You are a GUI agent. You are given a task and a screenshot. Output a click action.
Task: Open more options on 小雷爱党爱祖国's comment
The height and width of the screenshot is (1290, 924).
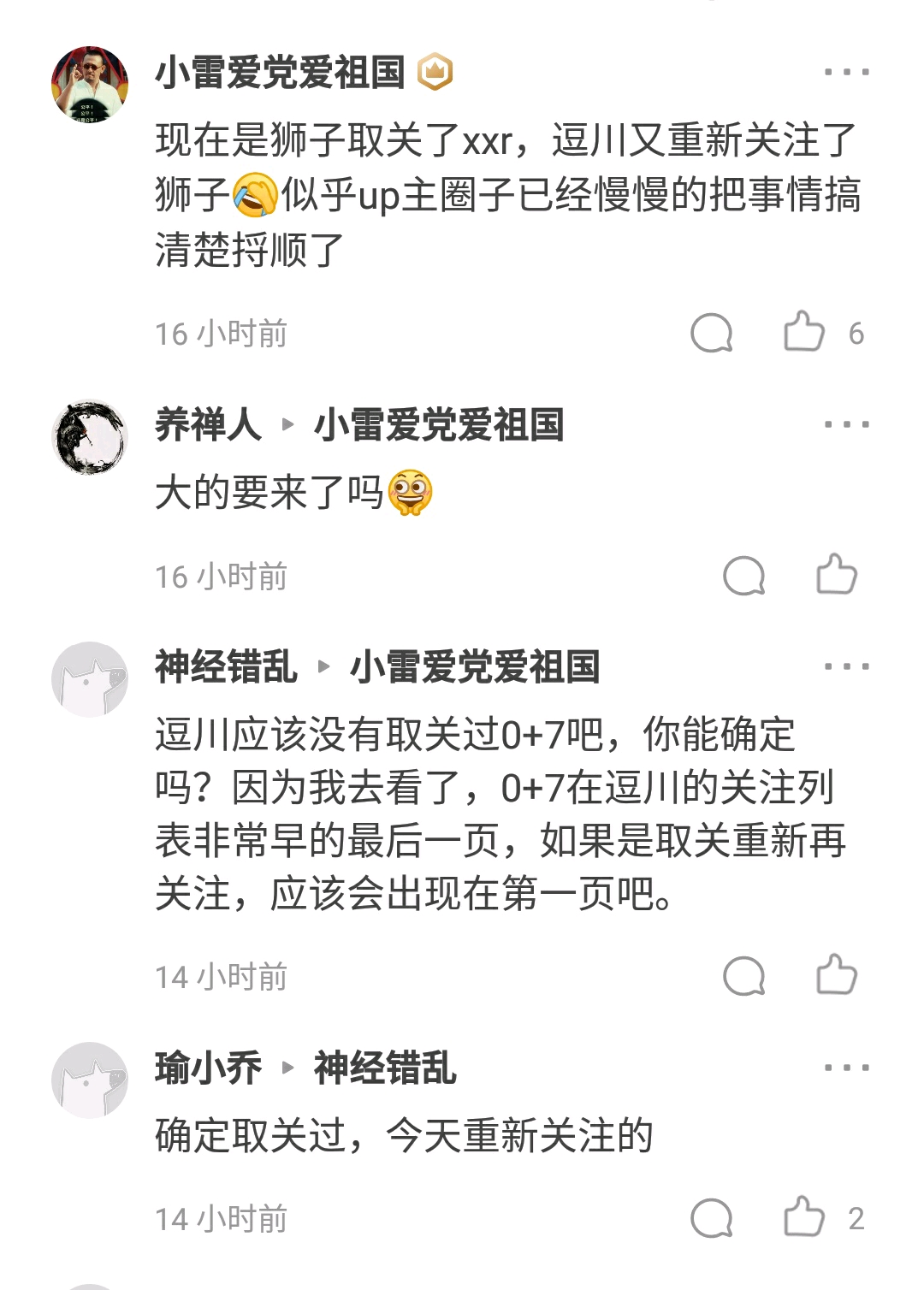[846, 73]
